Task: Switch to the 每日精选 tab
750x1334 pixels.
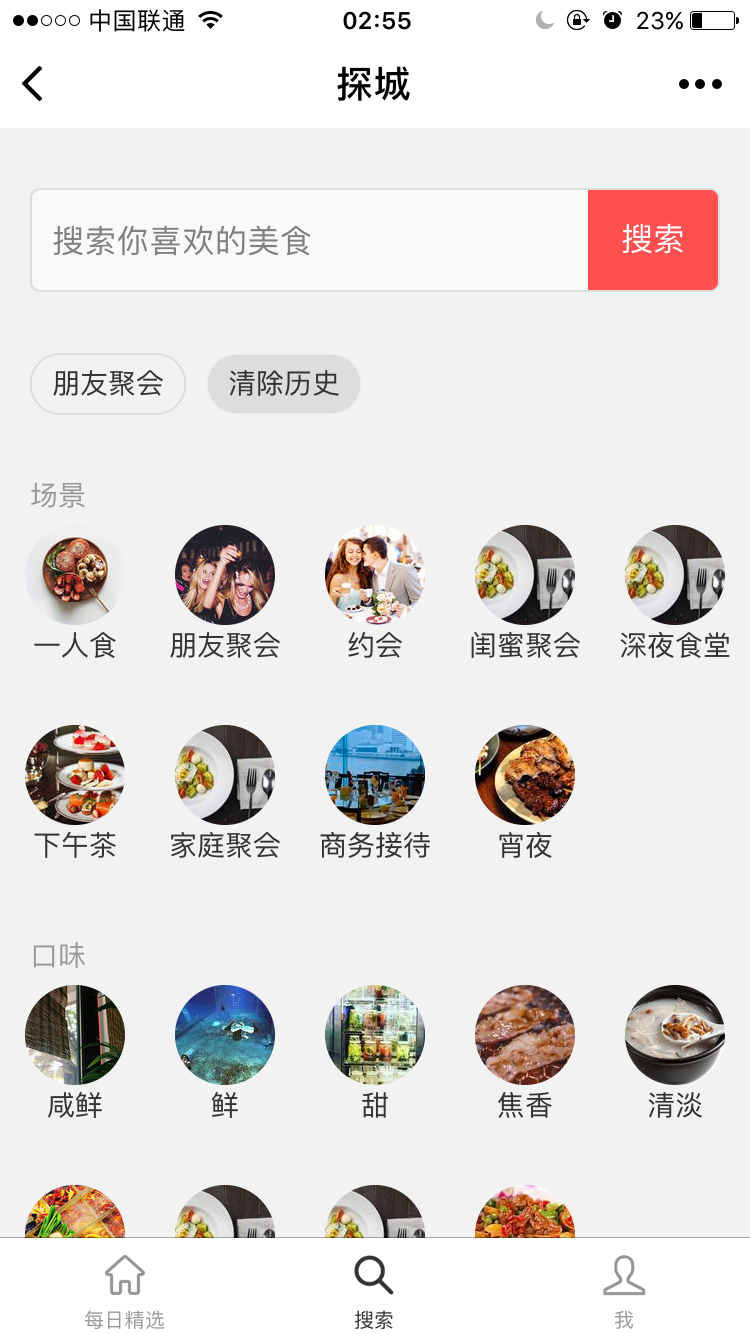Action: tap(125, 1290)
